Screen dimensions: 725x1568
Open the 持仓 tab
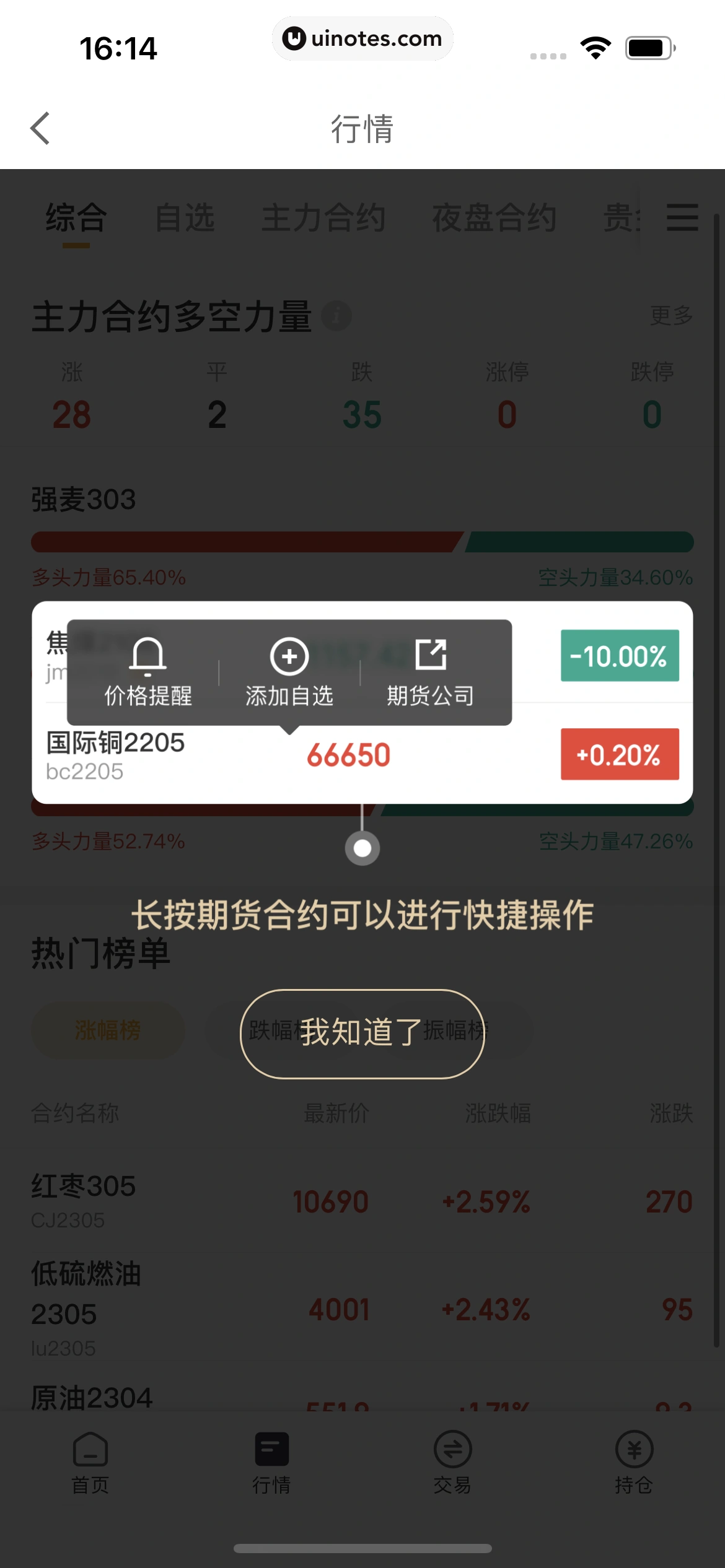point(633,1463)
